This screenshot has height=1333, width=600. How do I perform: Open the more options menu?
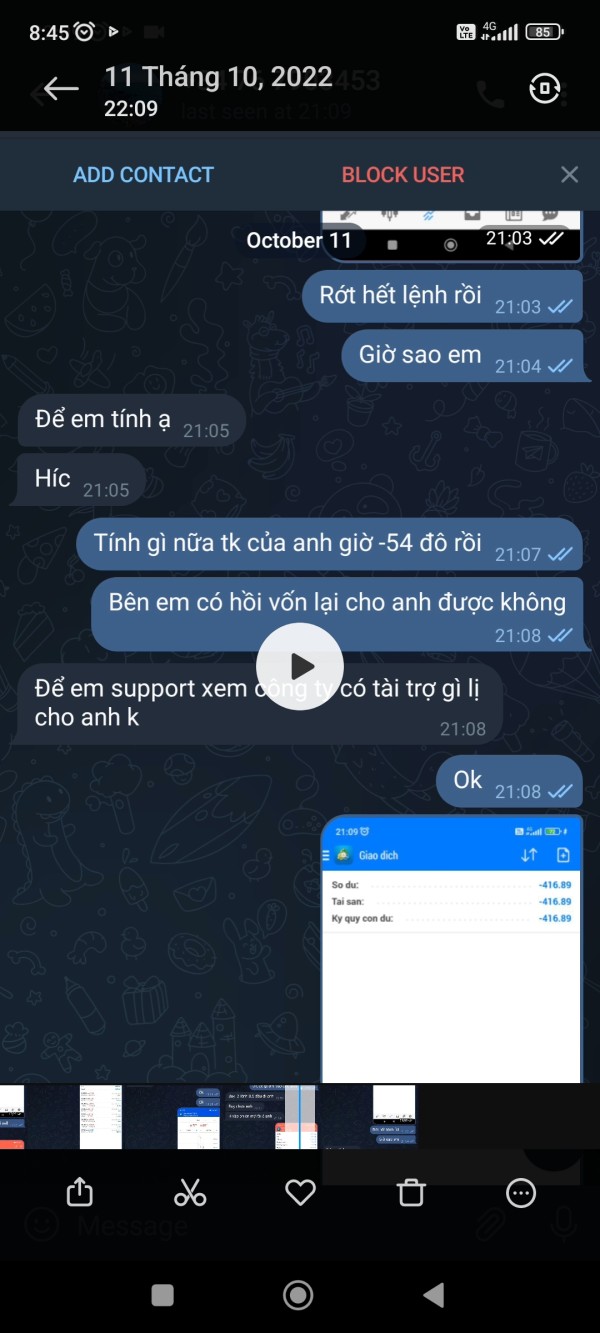(521, 1192)
